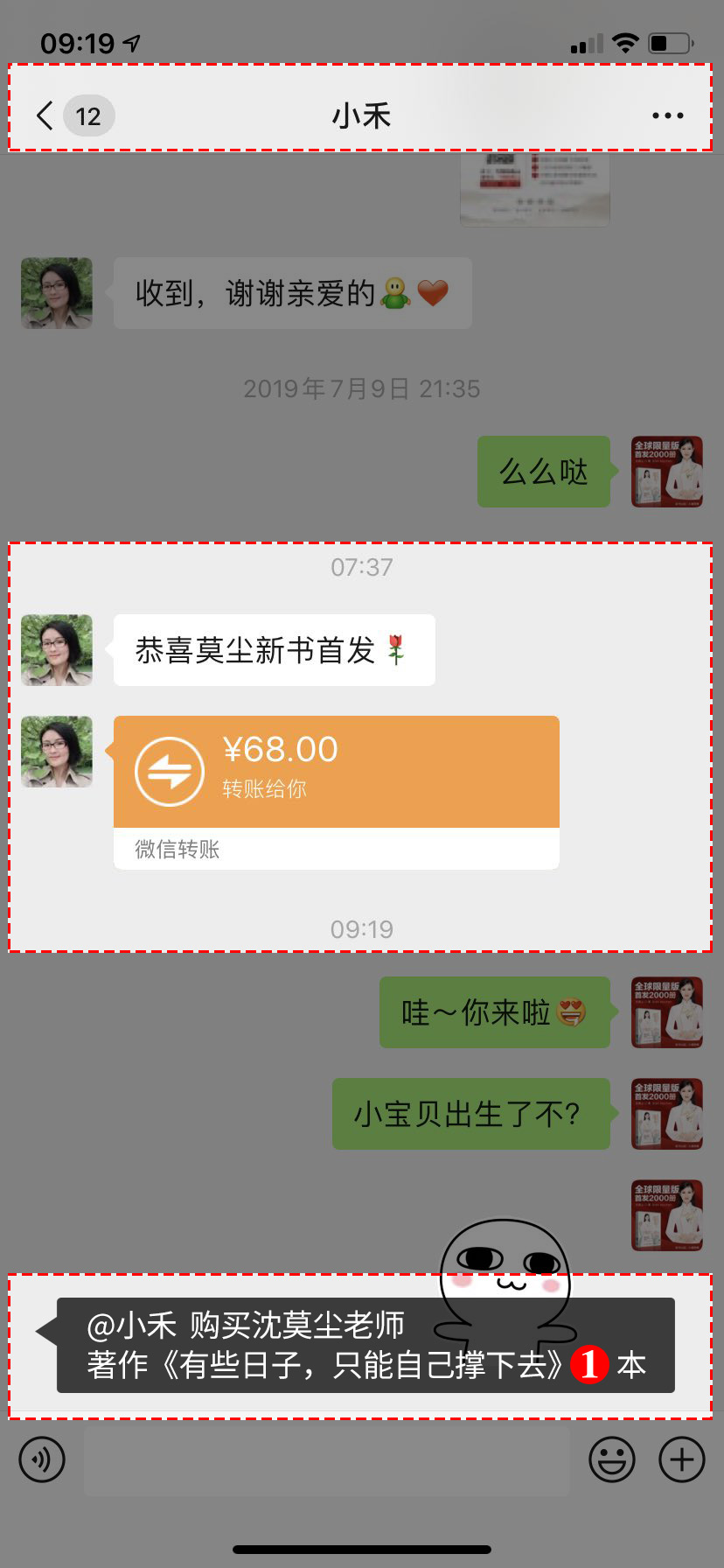Open my avatar next to 么么哒
This screenshot has height=1568, width=724.
(667, 472)
